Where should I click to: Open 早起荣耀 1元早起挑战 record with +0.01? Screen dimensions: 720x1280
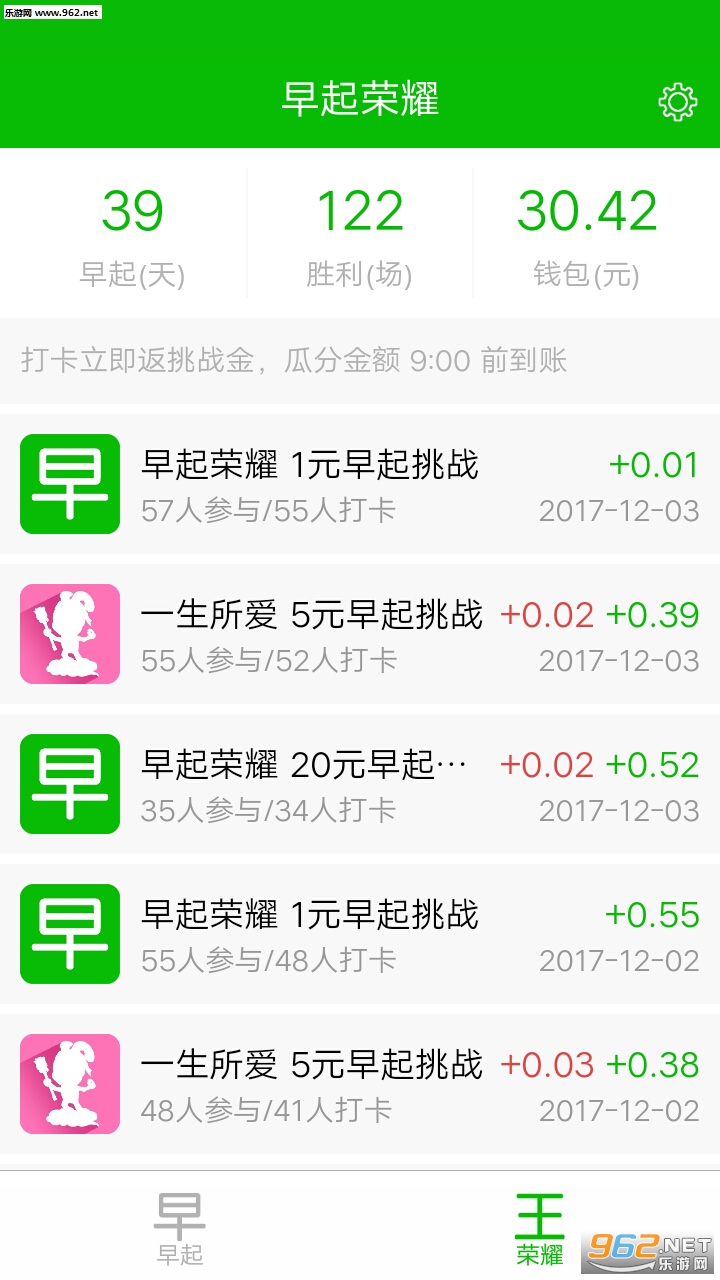(360, 485)
